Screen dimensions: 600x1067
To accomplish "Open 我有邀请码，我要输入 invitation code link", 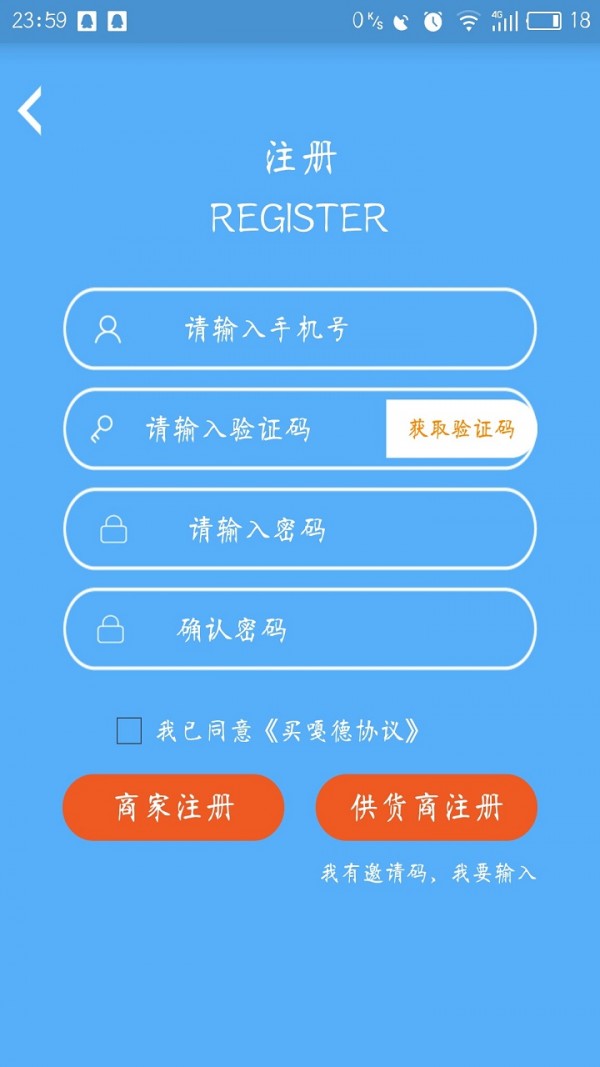I will (x=428, y=873).
